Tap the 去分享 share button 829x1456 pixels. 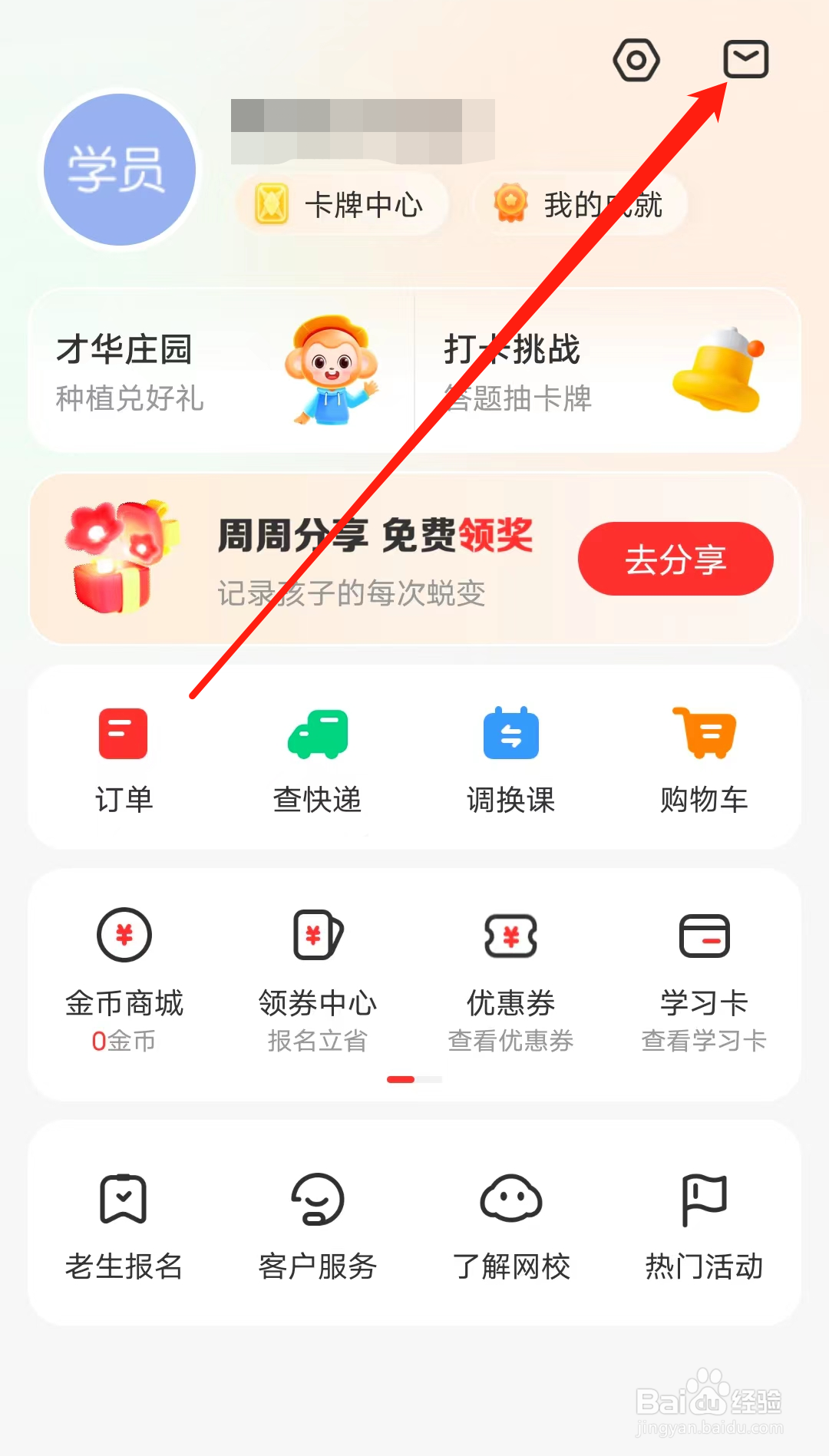point(675,560)
